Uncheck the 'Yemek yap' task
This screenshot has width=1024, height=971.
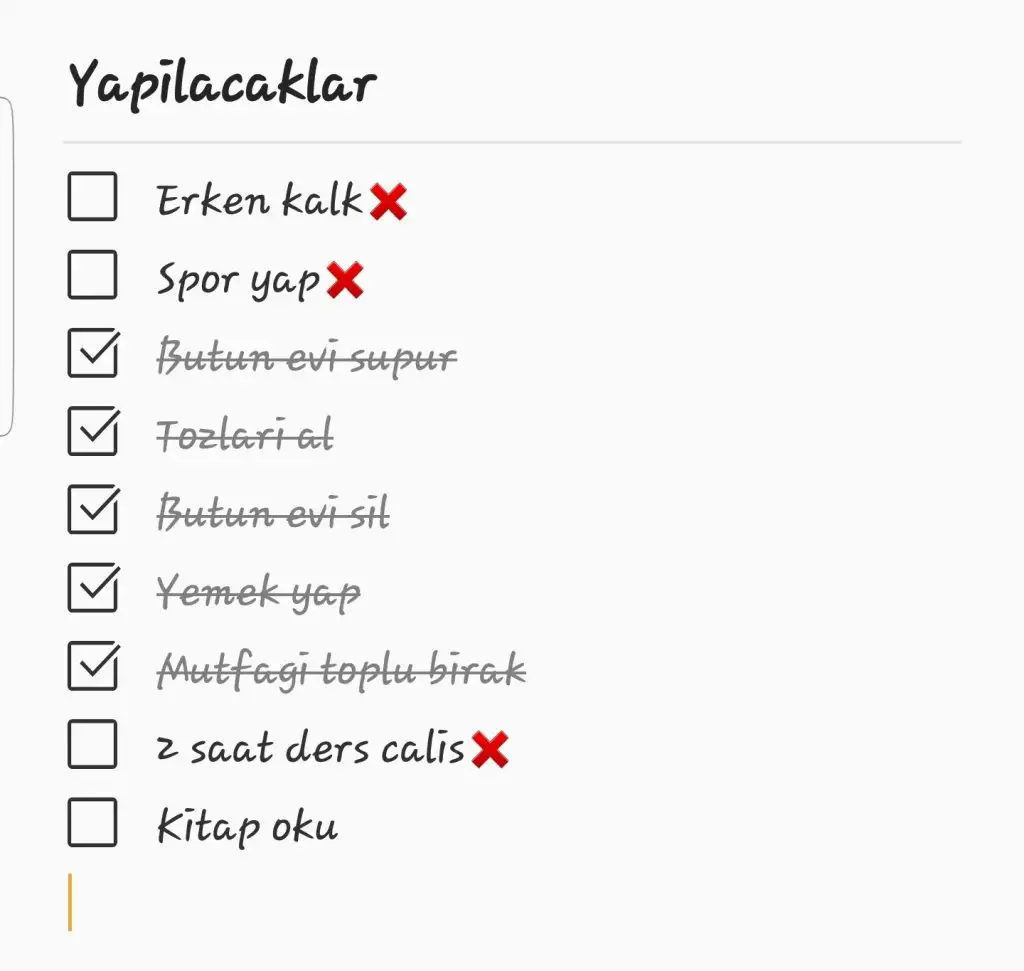[92, 588]
